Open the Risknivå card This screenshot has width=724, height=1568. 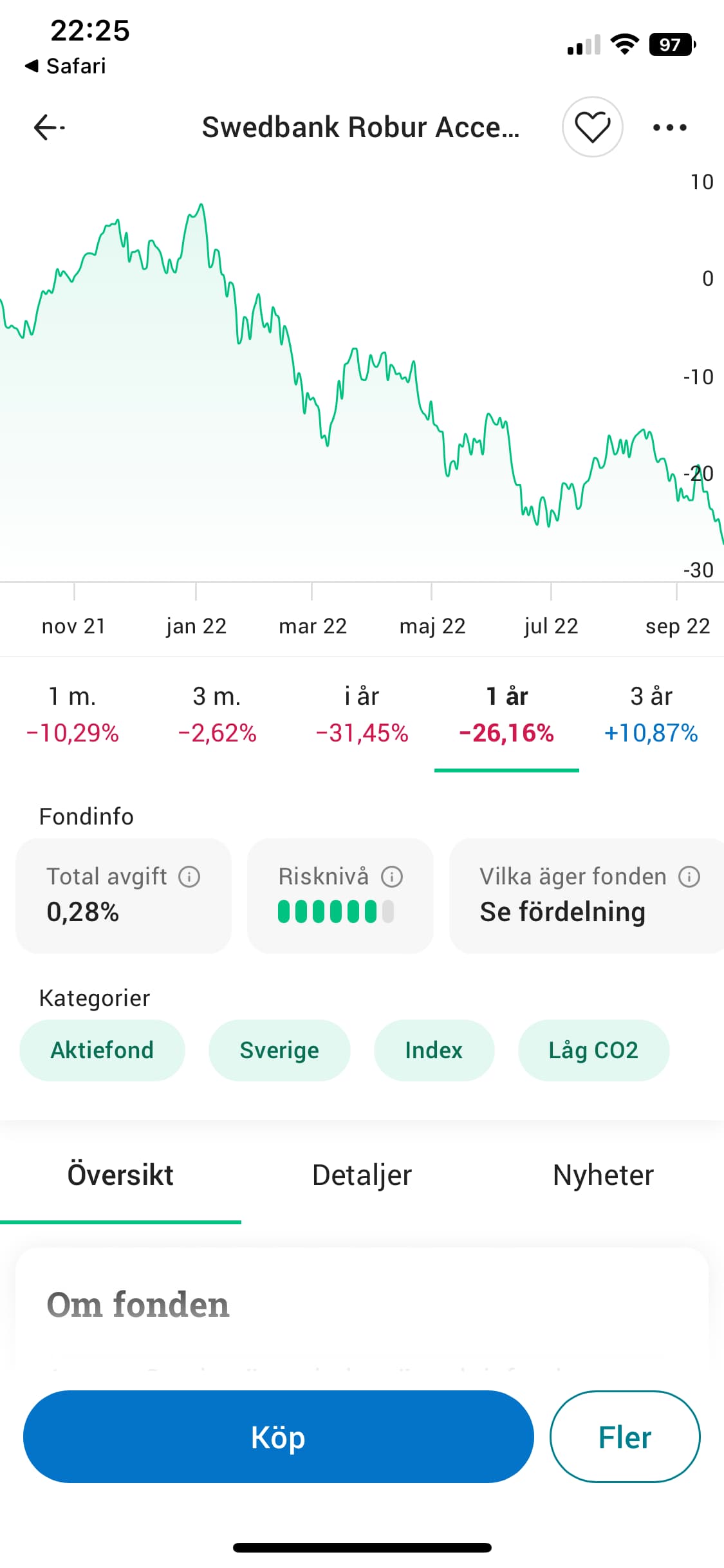point(340,895)
